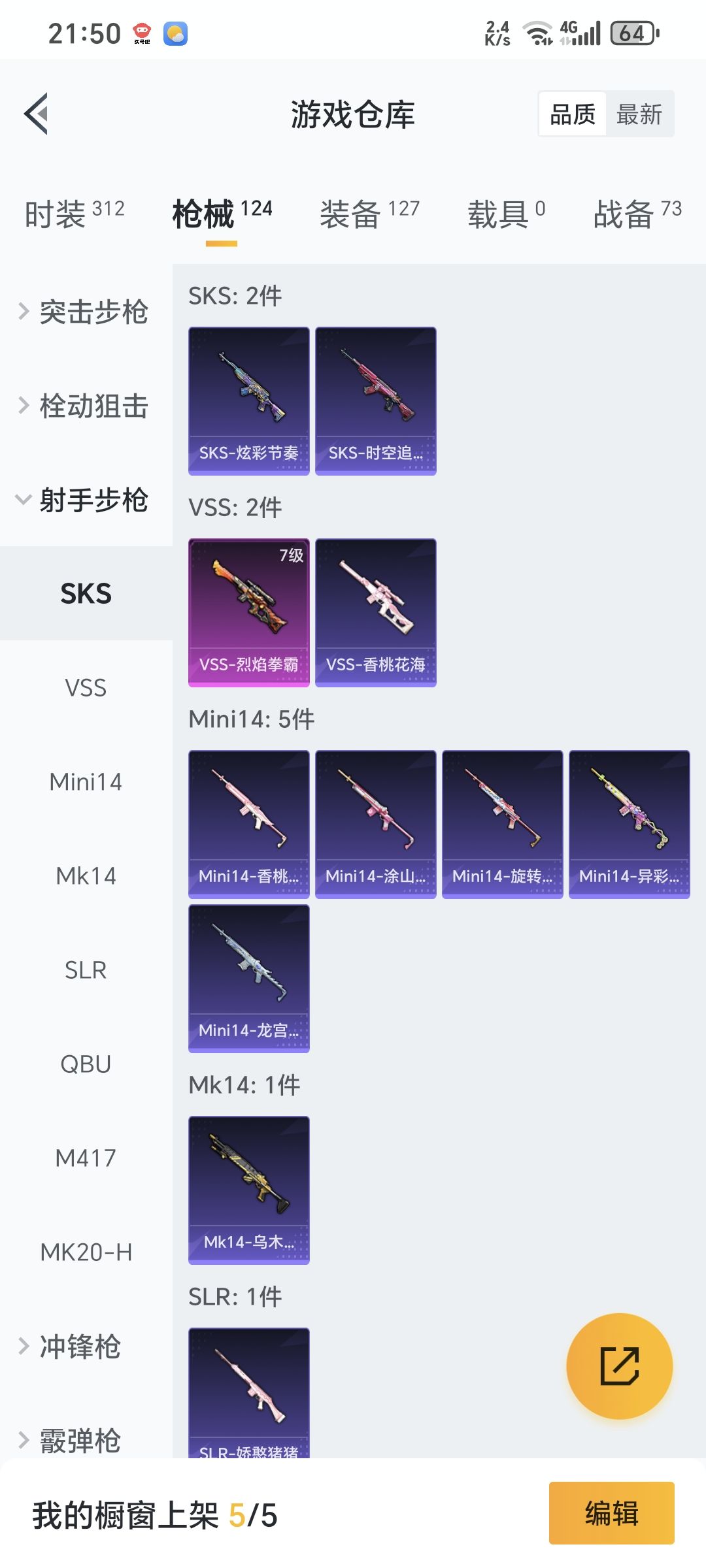Switch to the 战备 tab

pyautogui.click(x=637, y=214)
